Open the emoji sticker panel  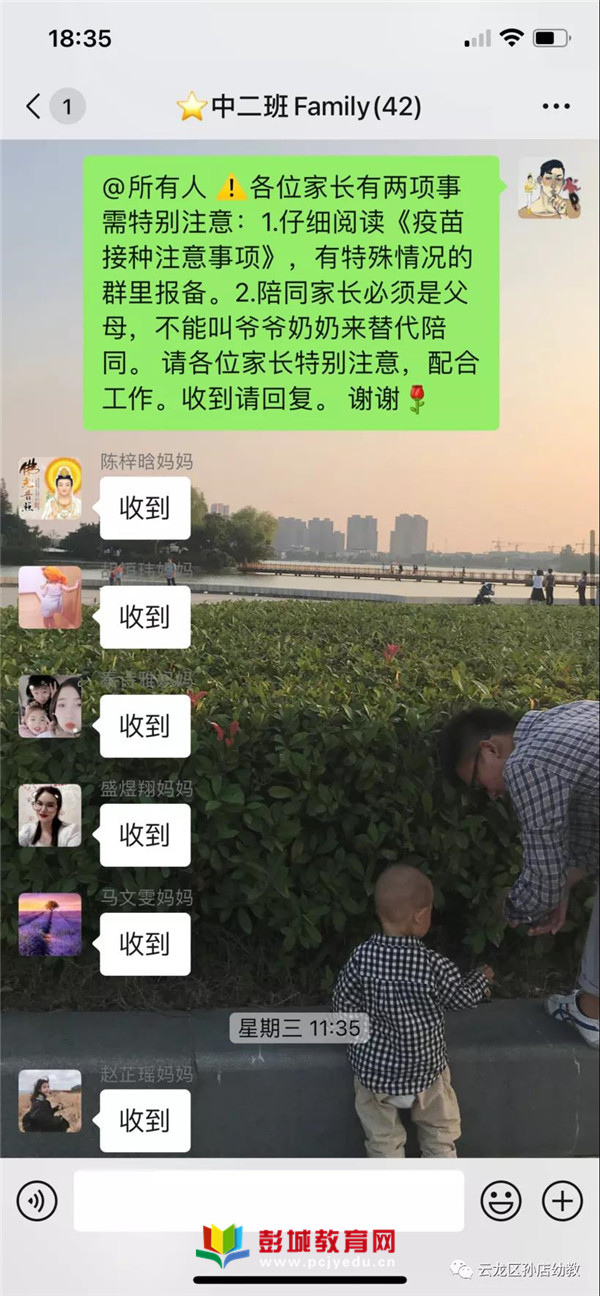click(500, 1200)
